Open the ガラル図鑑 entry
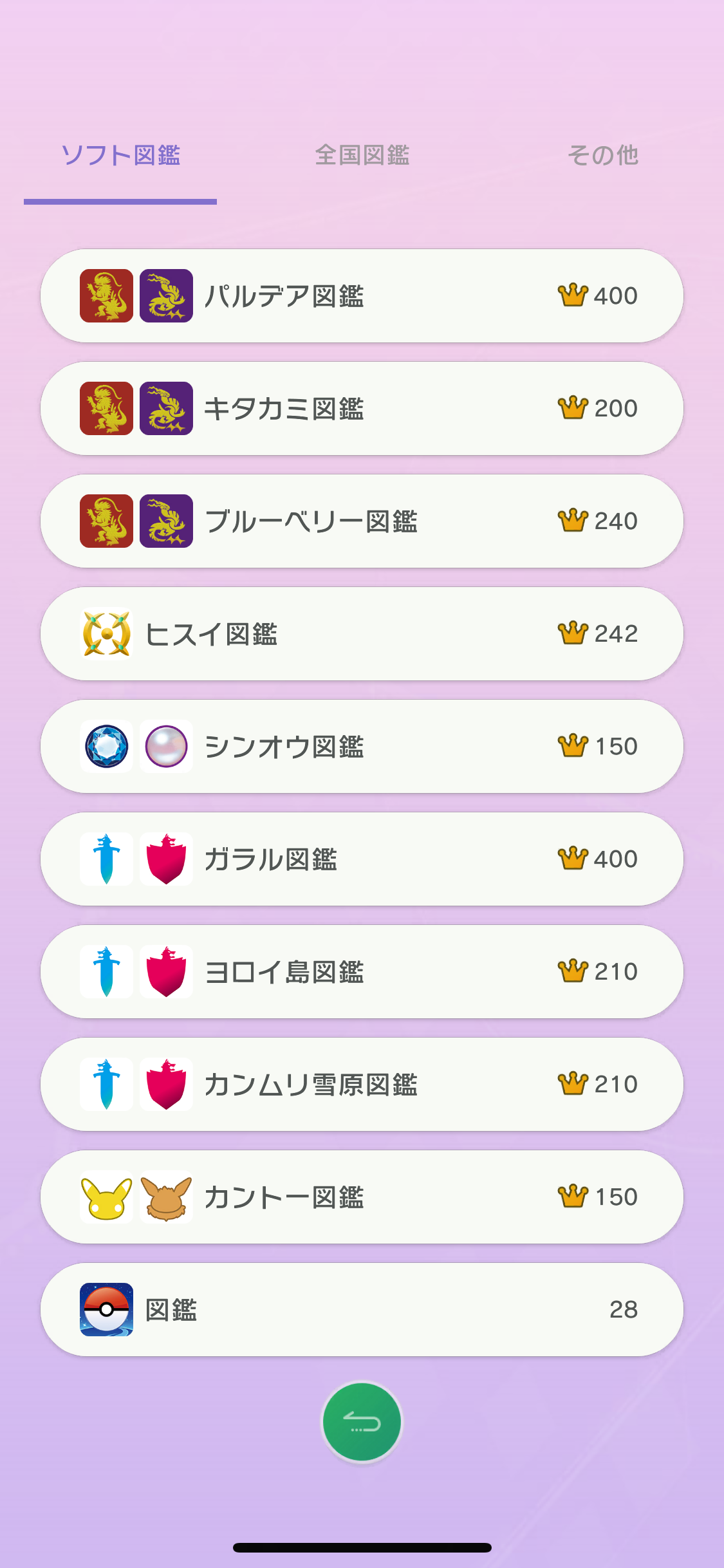724x1568 pixels. [x=362, y=859]
